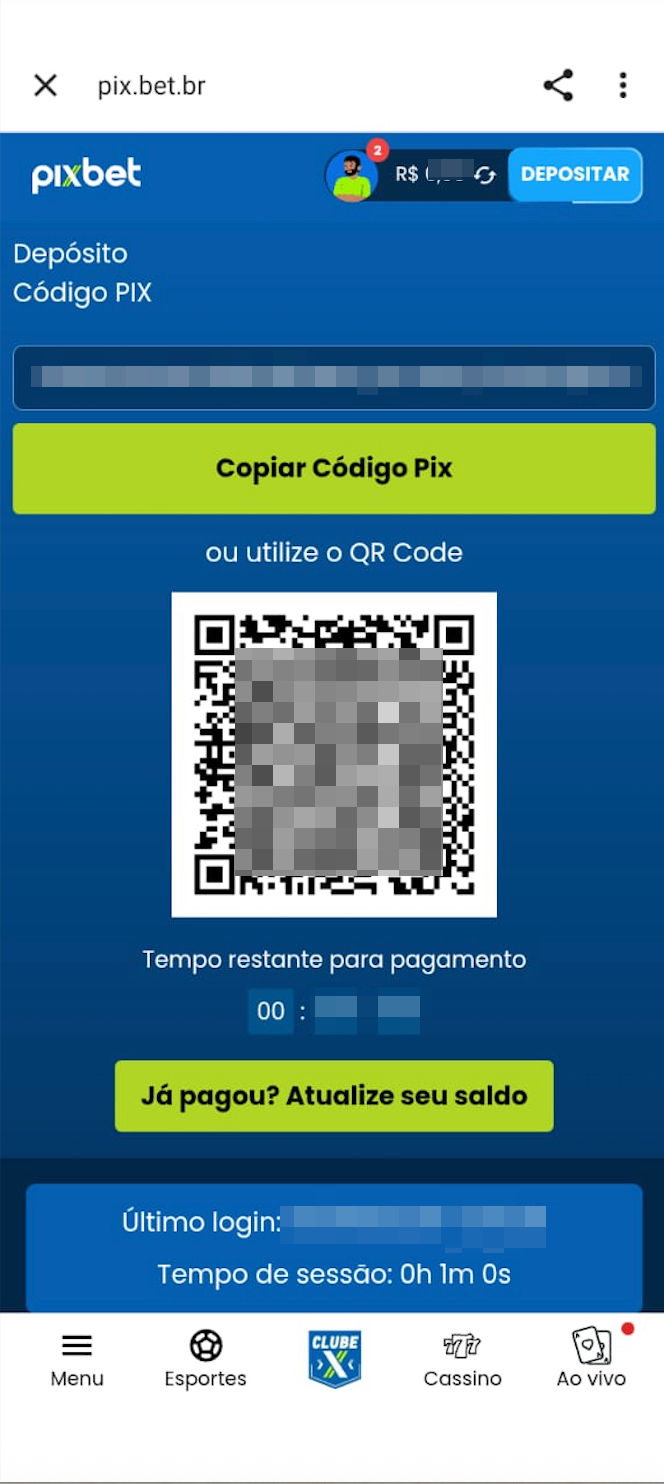Open the profile avatar

351,176
